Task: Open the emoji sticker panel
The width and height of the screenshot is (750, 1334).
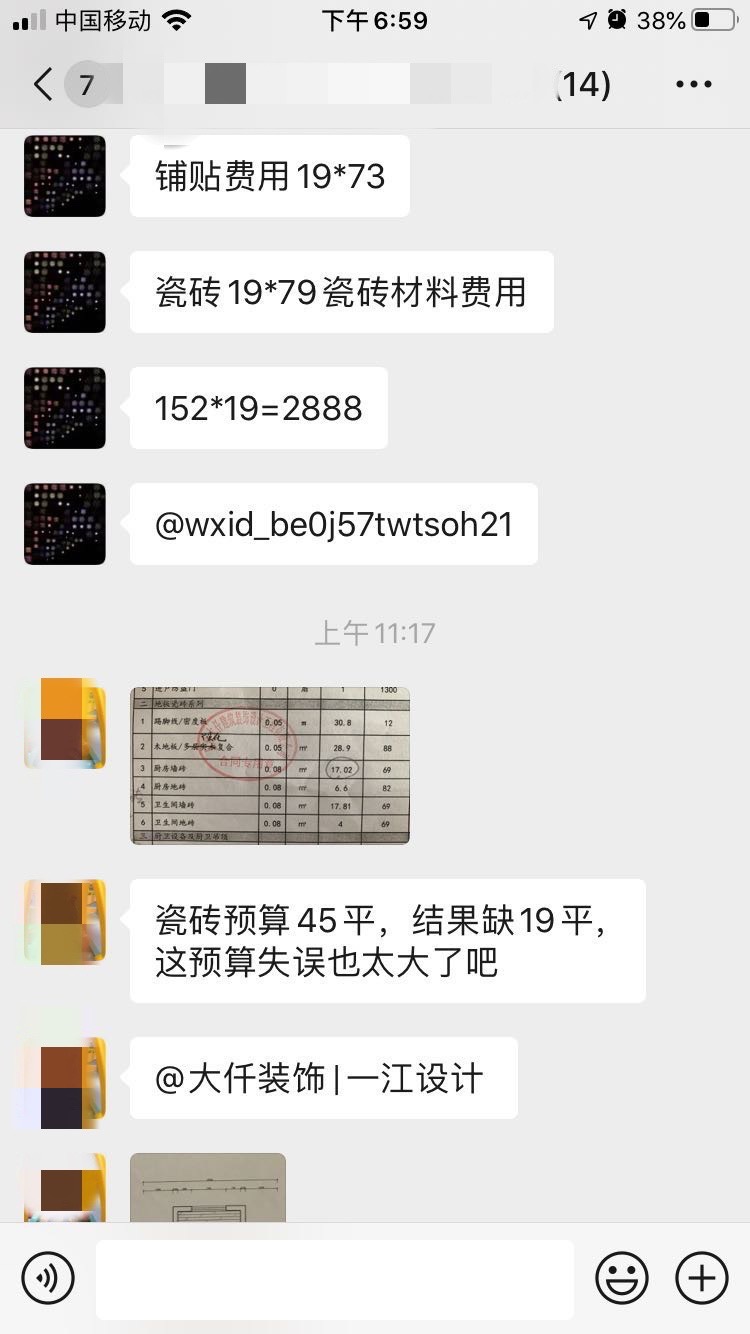Action: tap(622, 1278)
